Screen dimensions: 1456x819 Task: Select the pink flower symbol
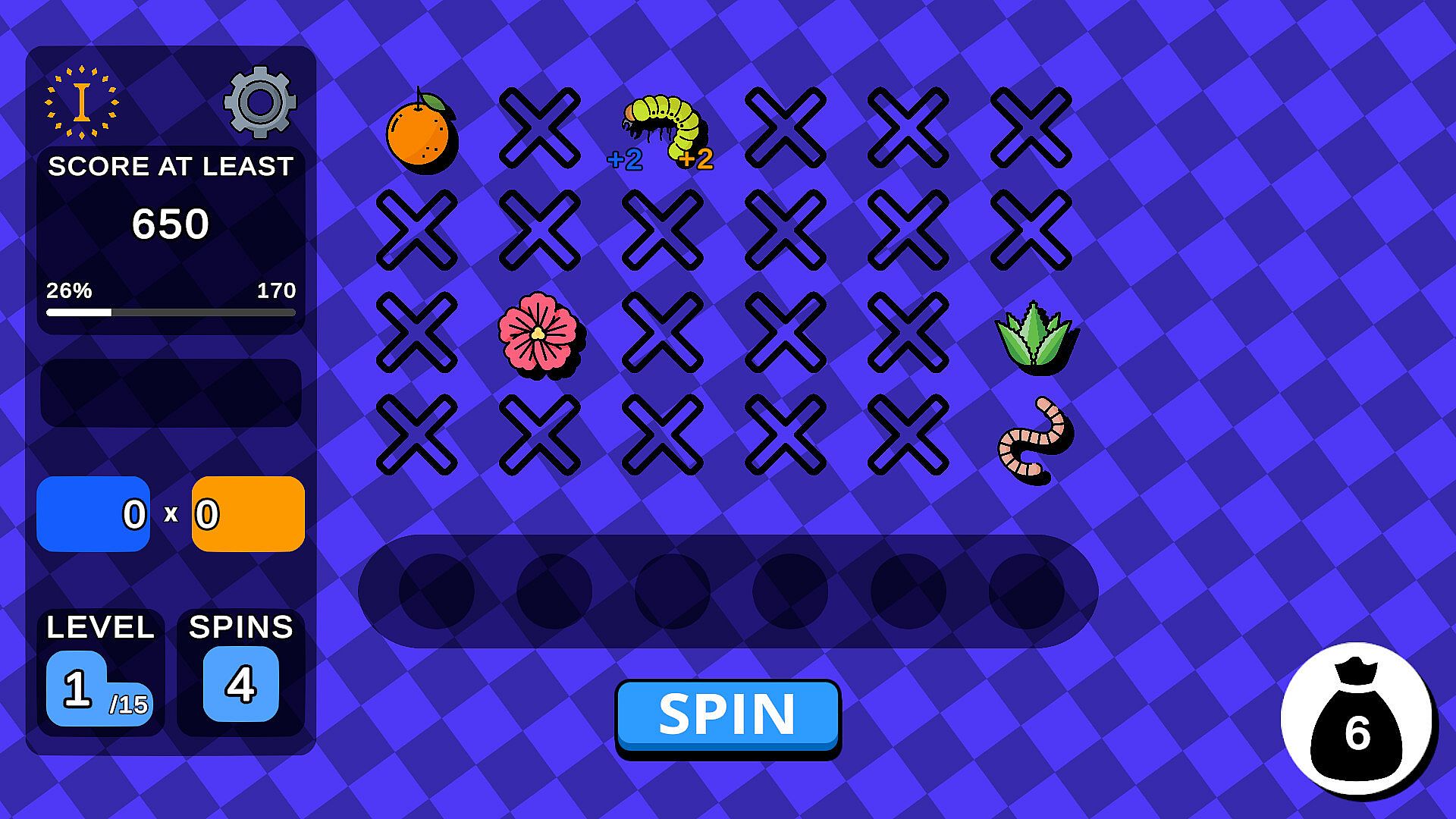538,333
